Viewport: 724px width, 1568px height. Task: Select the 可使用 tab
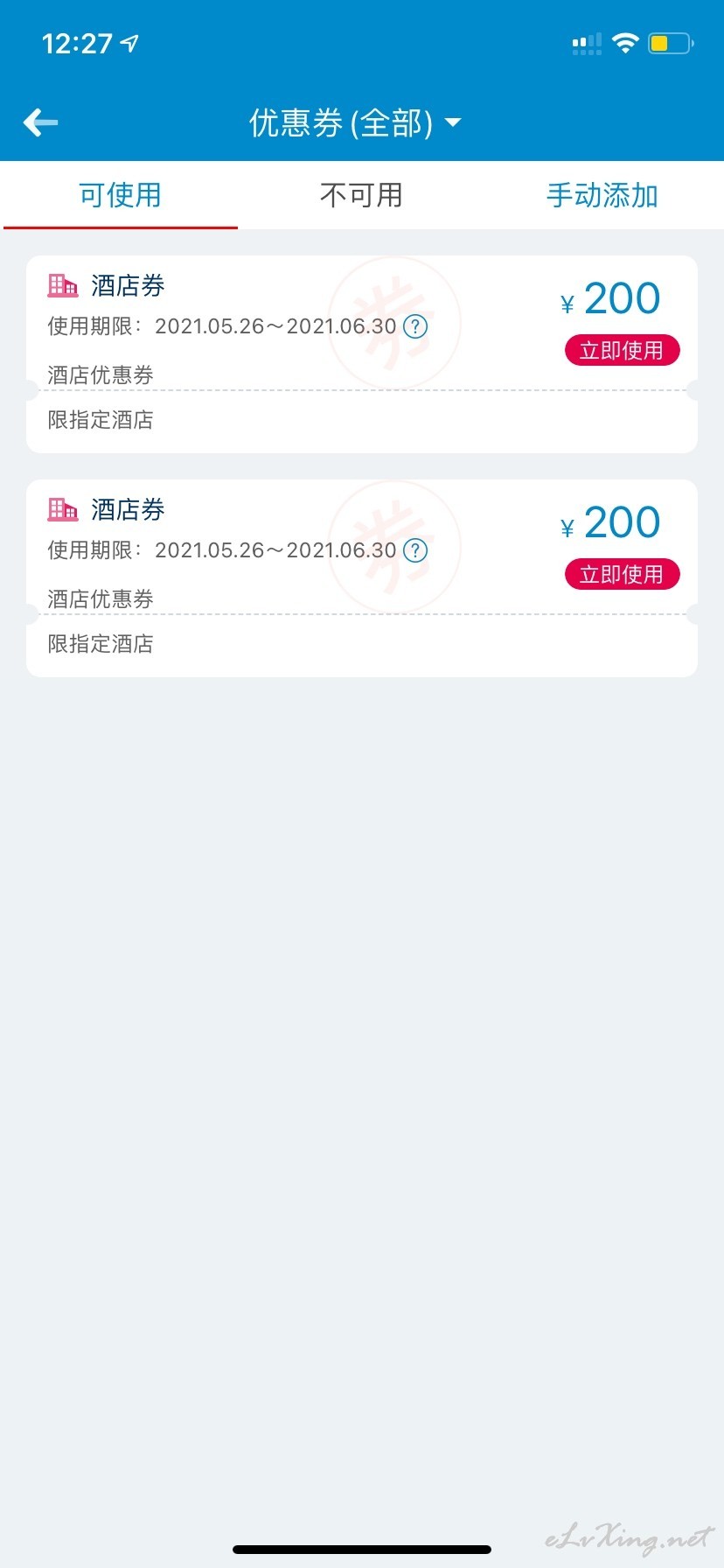click(121, 195)
